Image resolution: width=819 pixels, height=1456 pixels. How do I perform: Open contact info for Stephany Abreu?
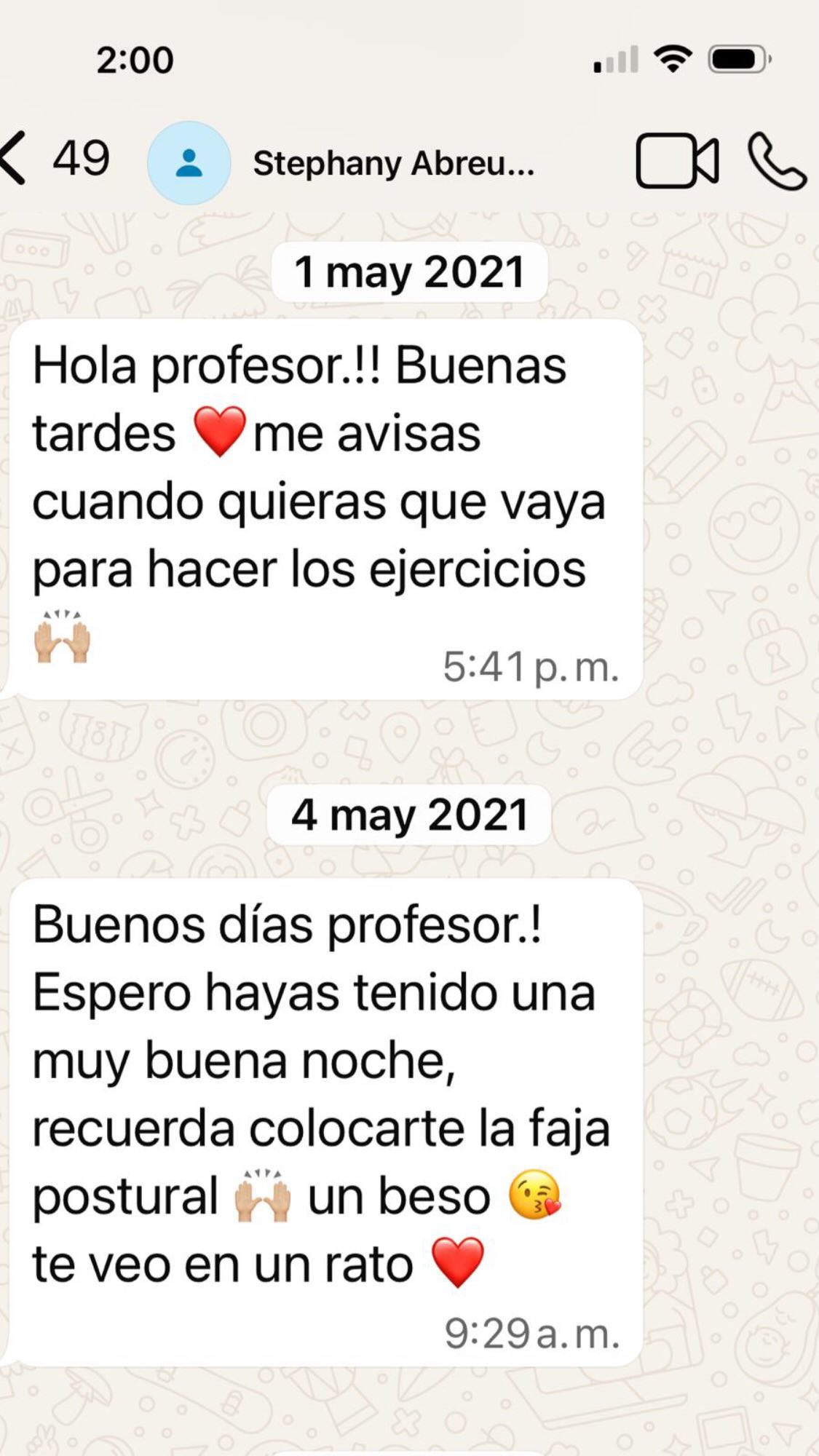393,163
